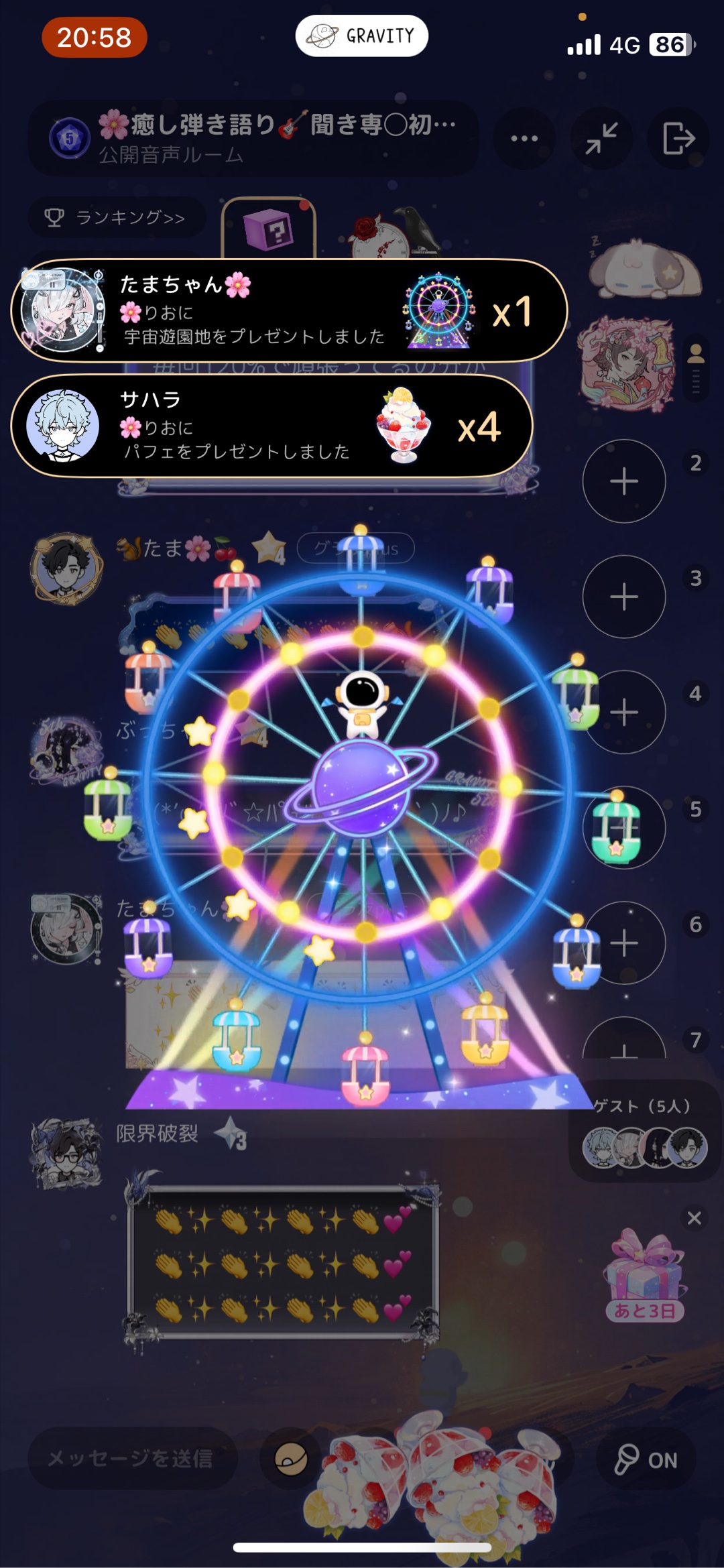The image size is (724, 1568).
Task: Minimize the voice room
Action: [601, 139]
